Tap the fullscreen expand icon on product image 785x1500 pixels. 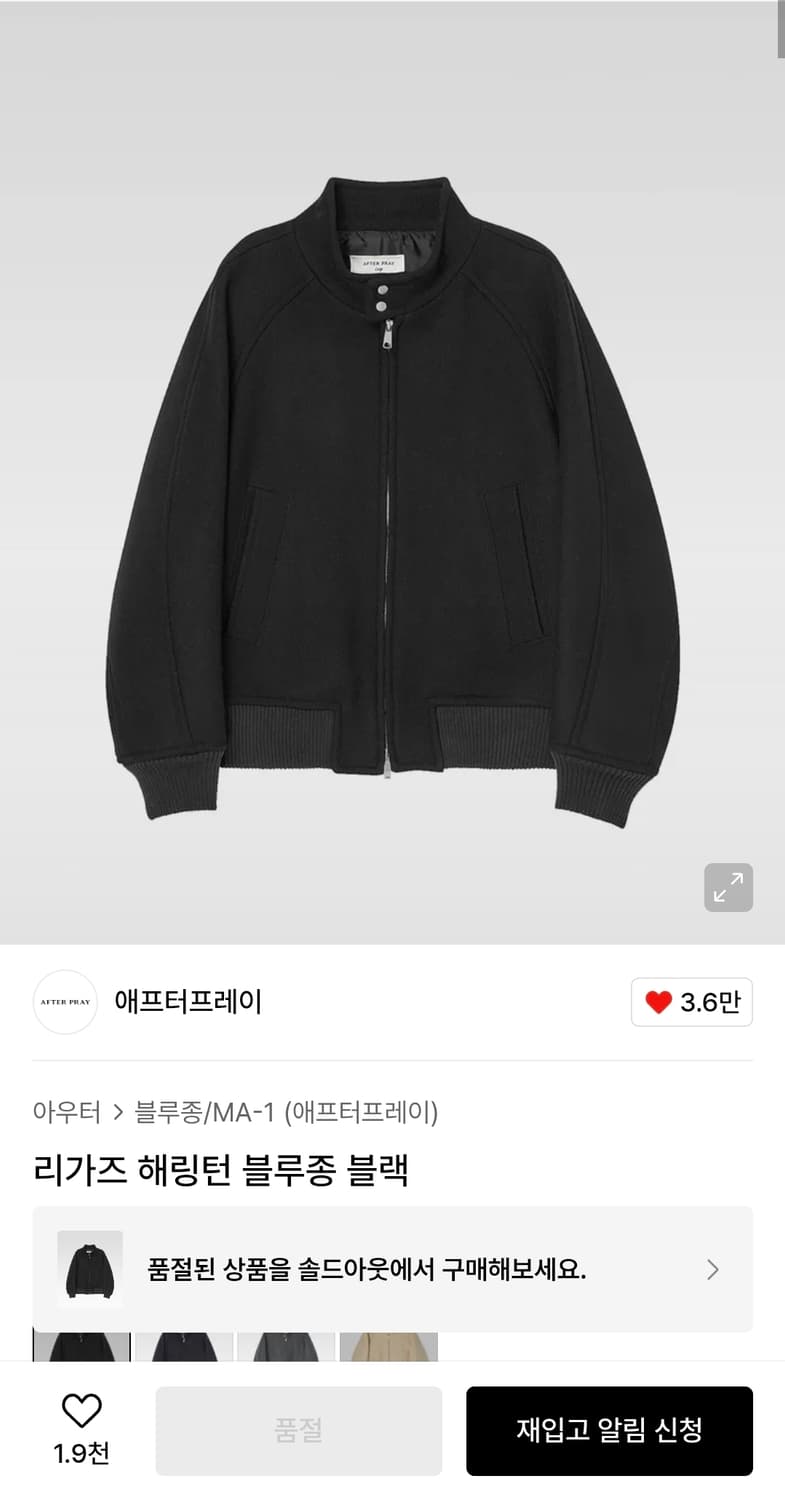(728, 888)
